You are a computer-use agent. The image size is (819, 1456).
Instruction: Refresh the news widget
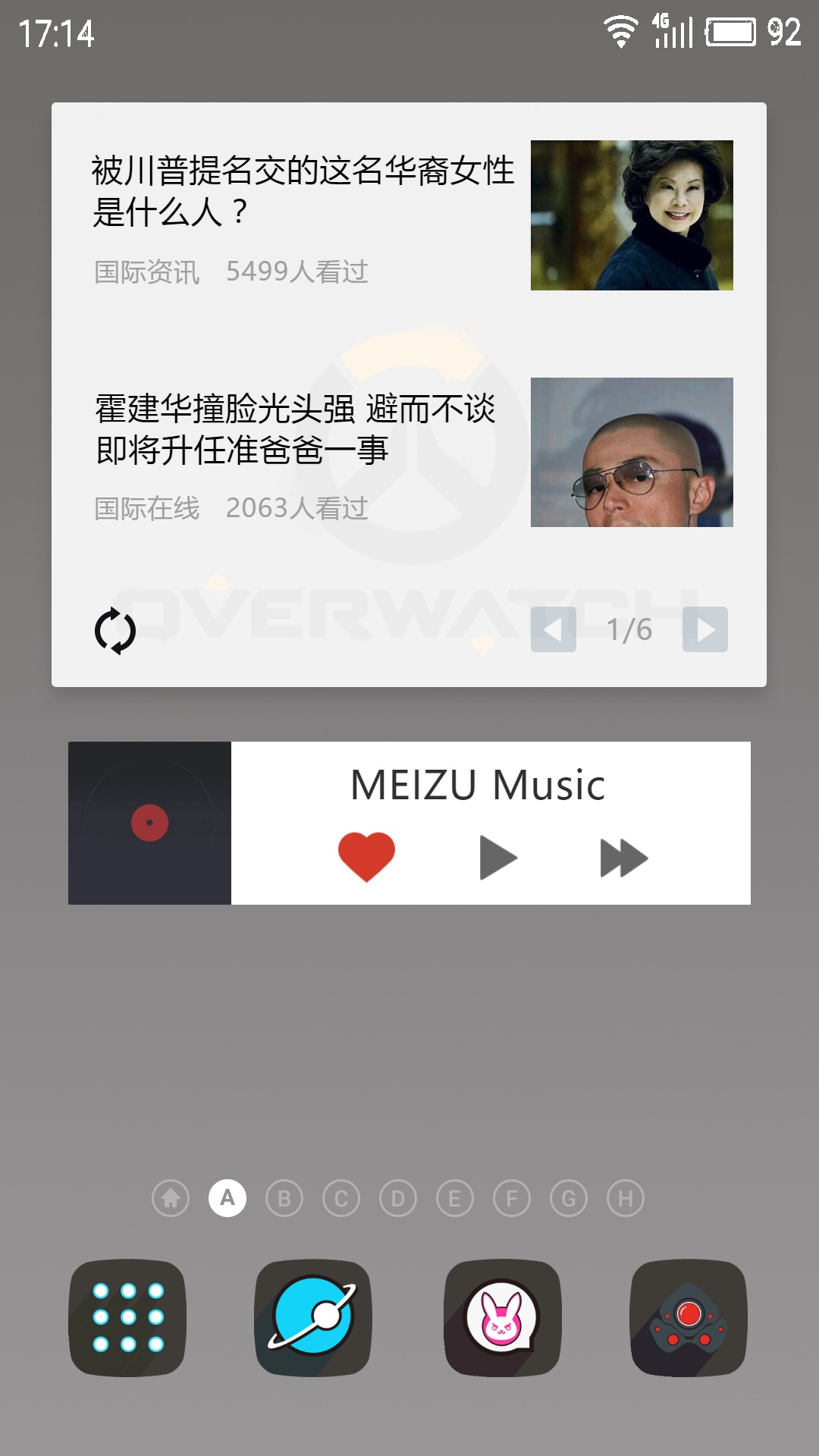click(x=115, y=630)
